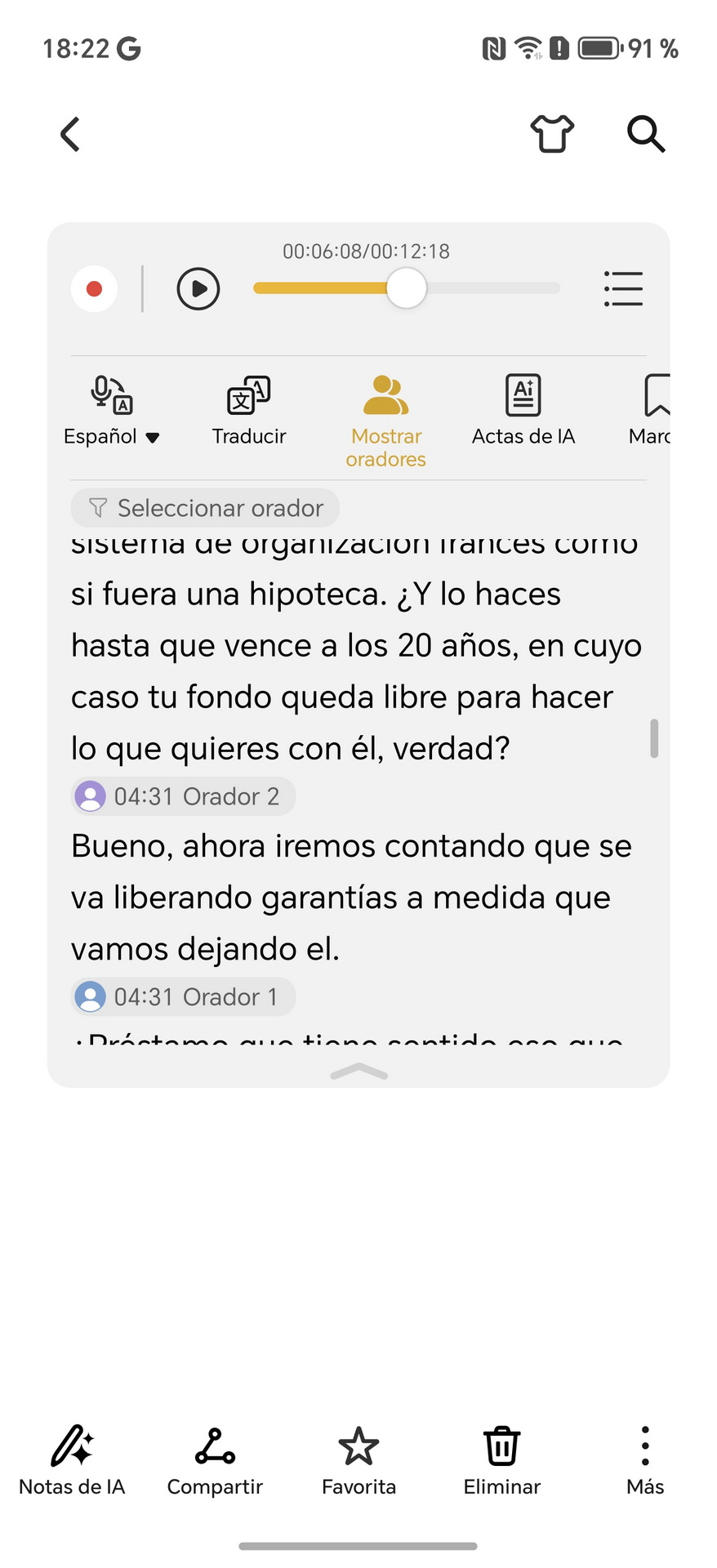Open the Seleccionar orador filter
717x1568 pixels.
pos(205,508)
